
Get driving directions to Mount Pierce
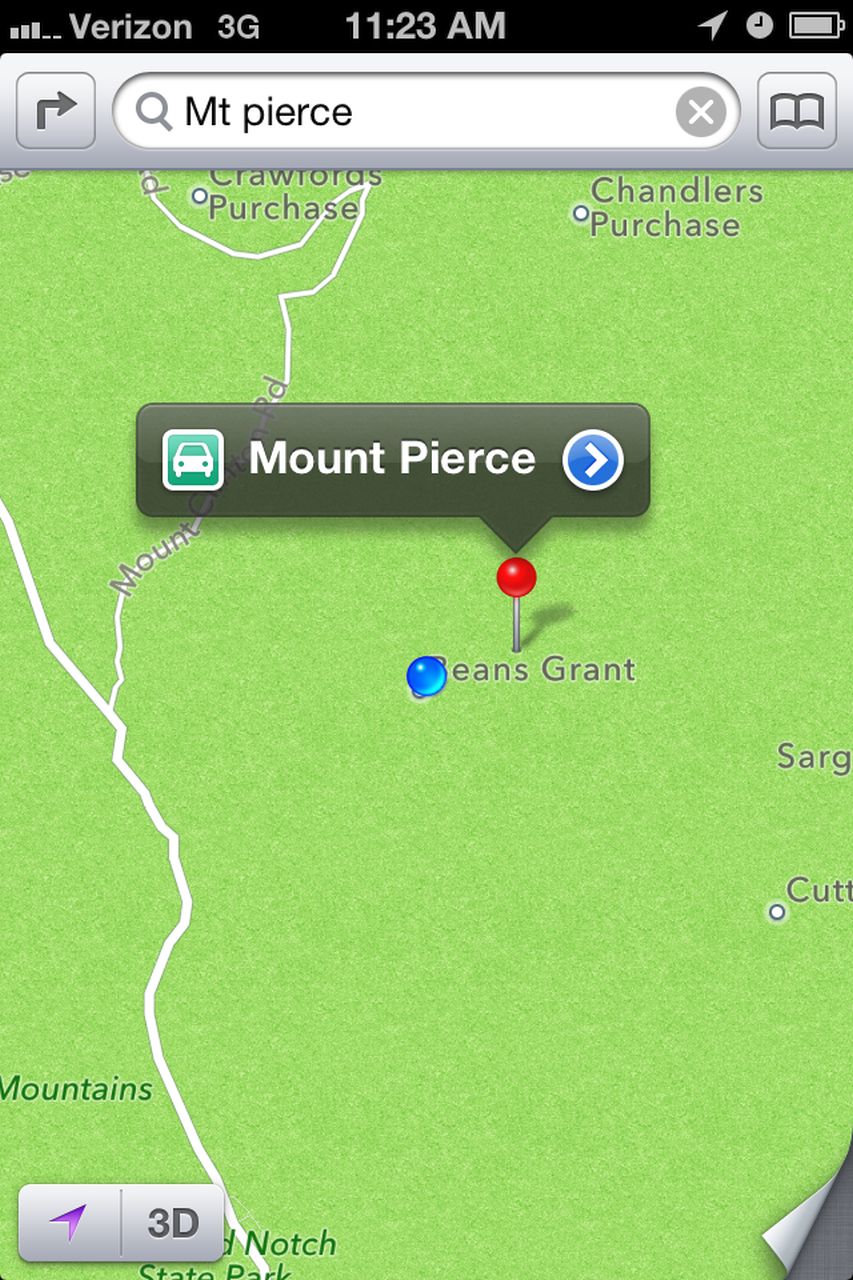193,460
